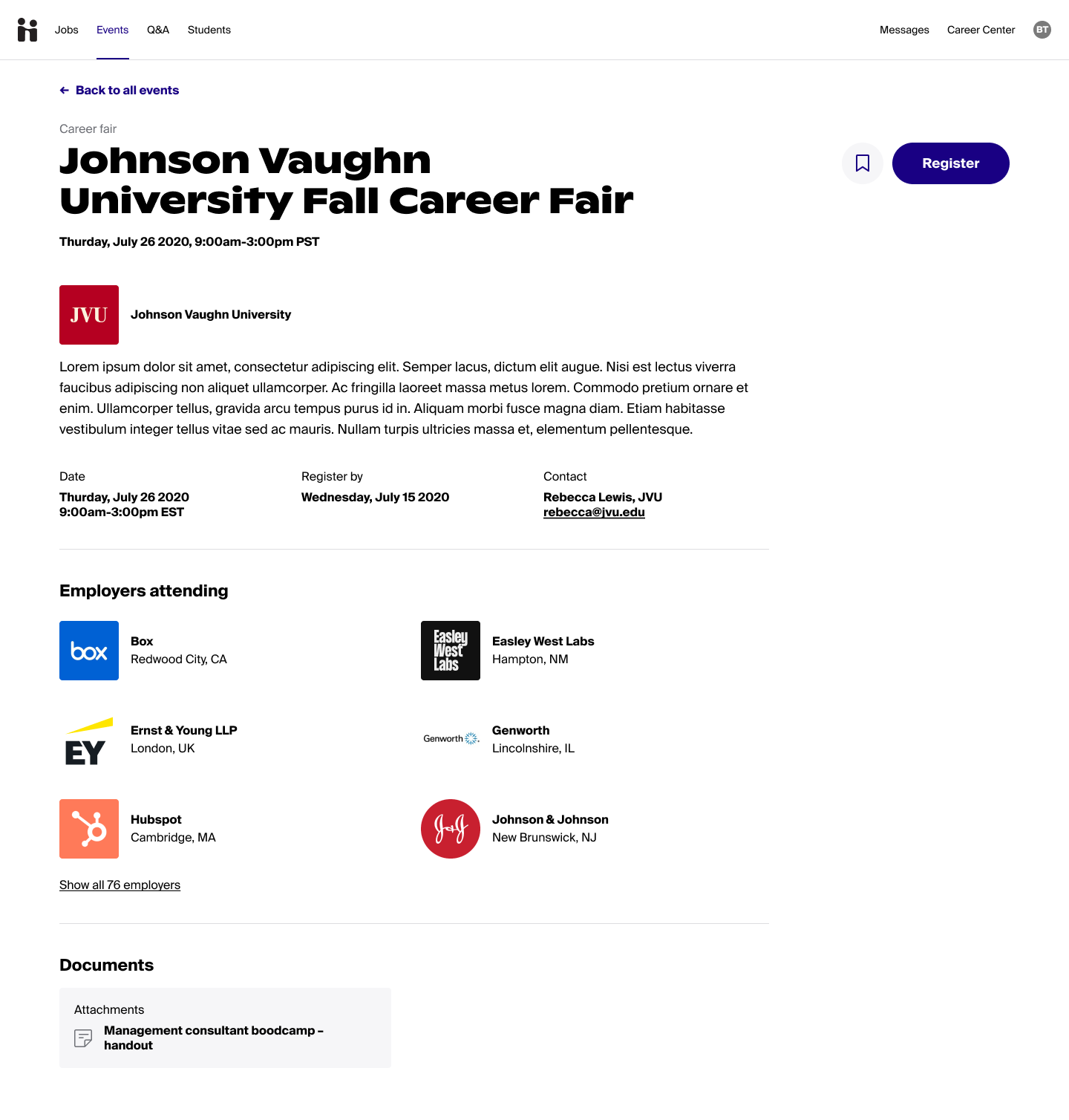
Task: Open the Q&A tab
Action: point(158,30)
